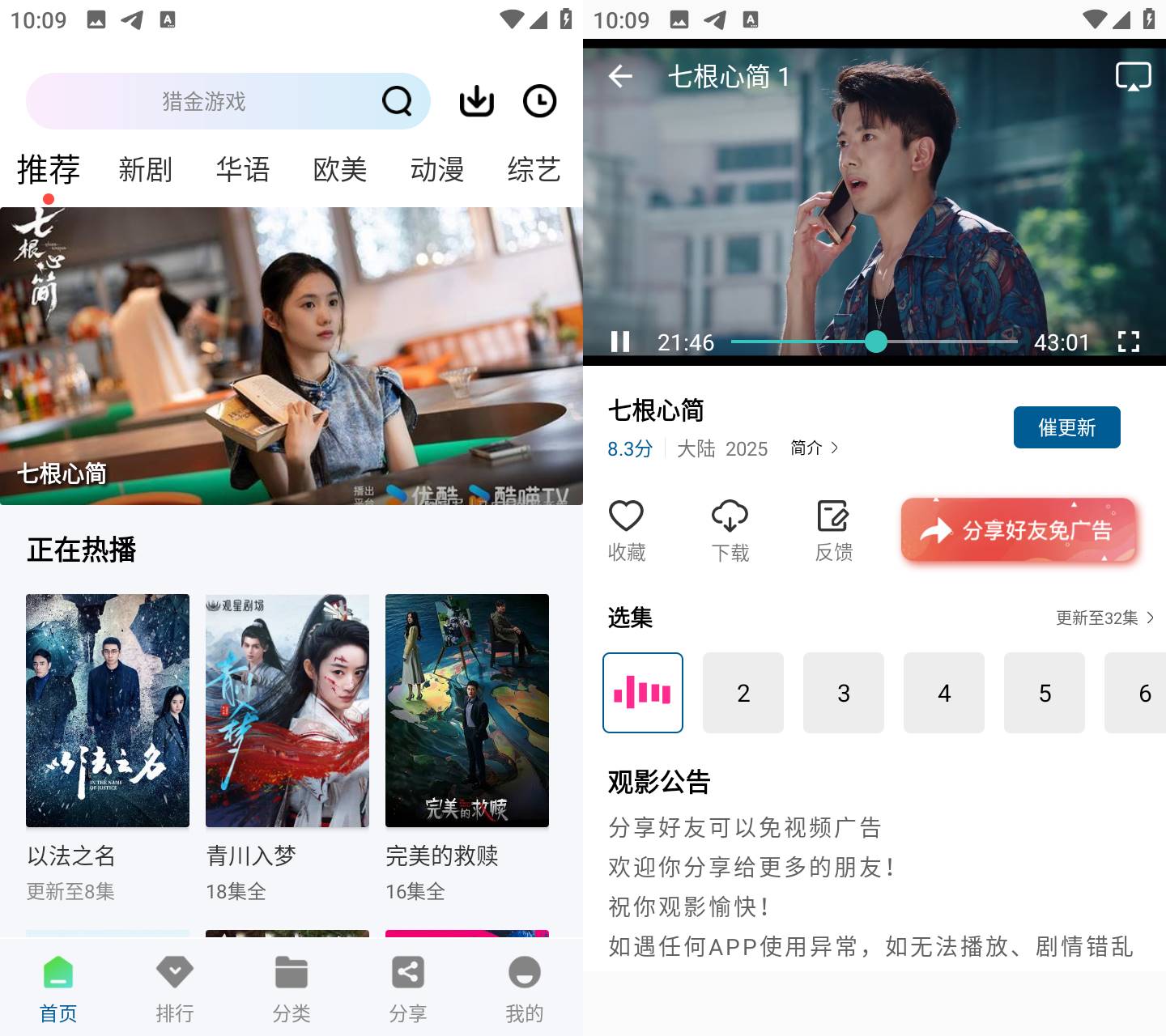Open the 青川入梦 drama card
This screenshot has height=1036, width=1166.
coord(287,711)
